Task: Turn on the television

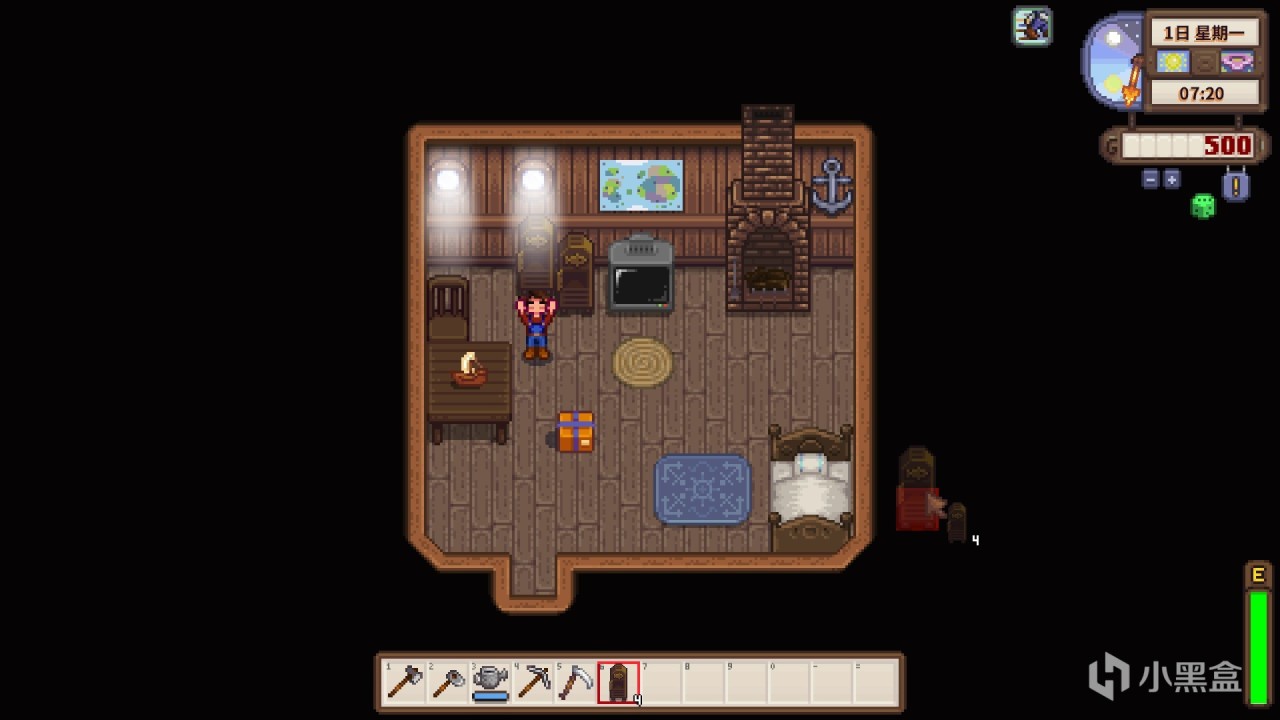Action: tap(641, 278)
